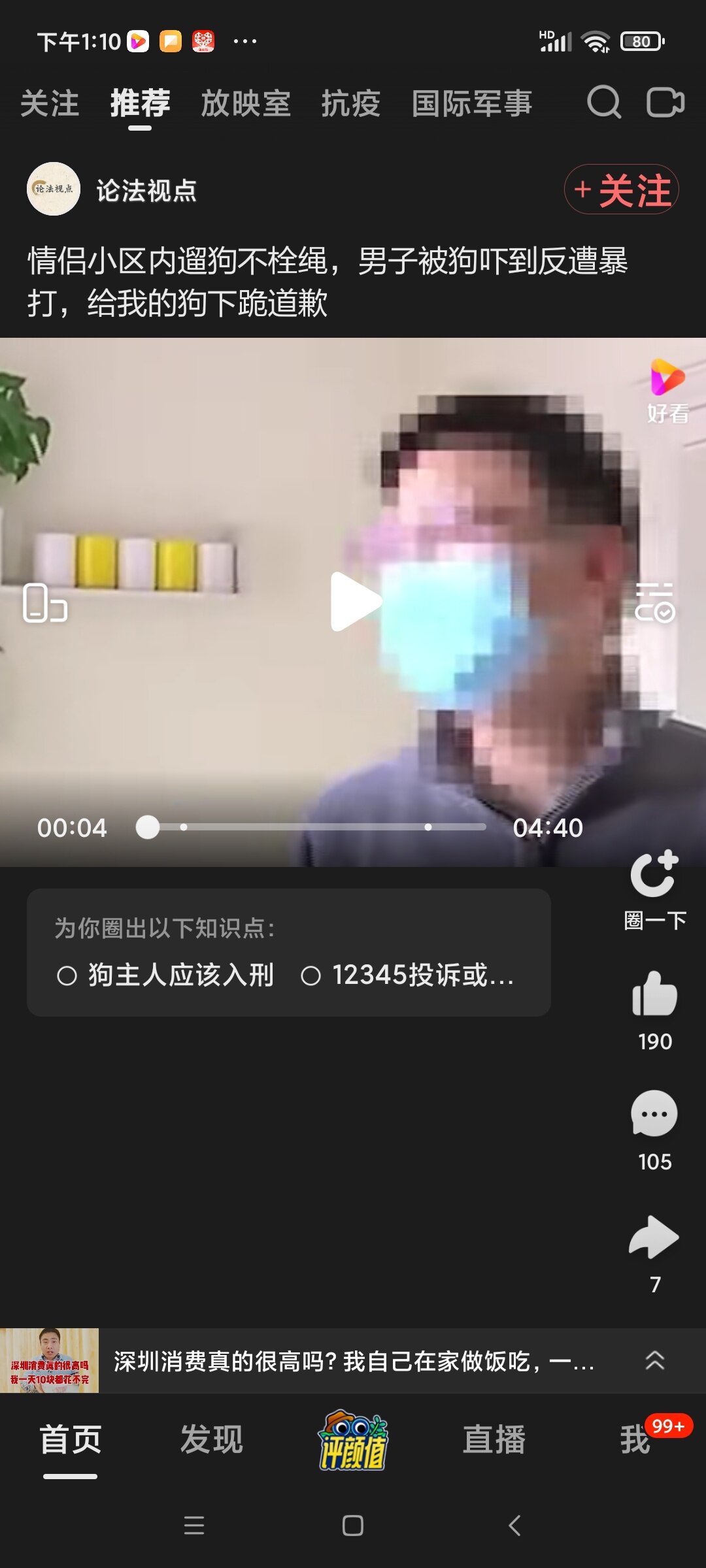Open the video camera icon in top bar
Image resolution: width=706 pixels, height=1568 pixels.
665,103
